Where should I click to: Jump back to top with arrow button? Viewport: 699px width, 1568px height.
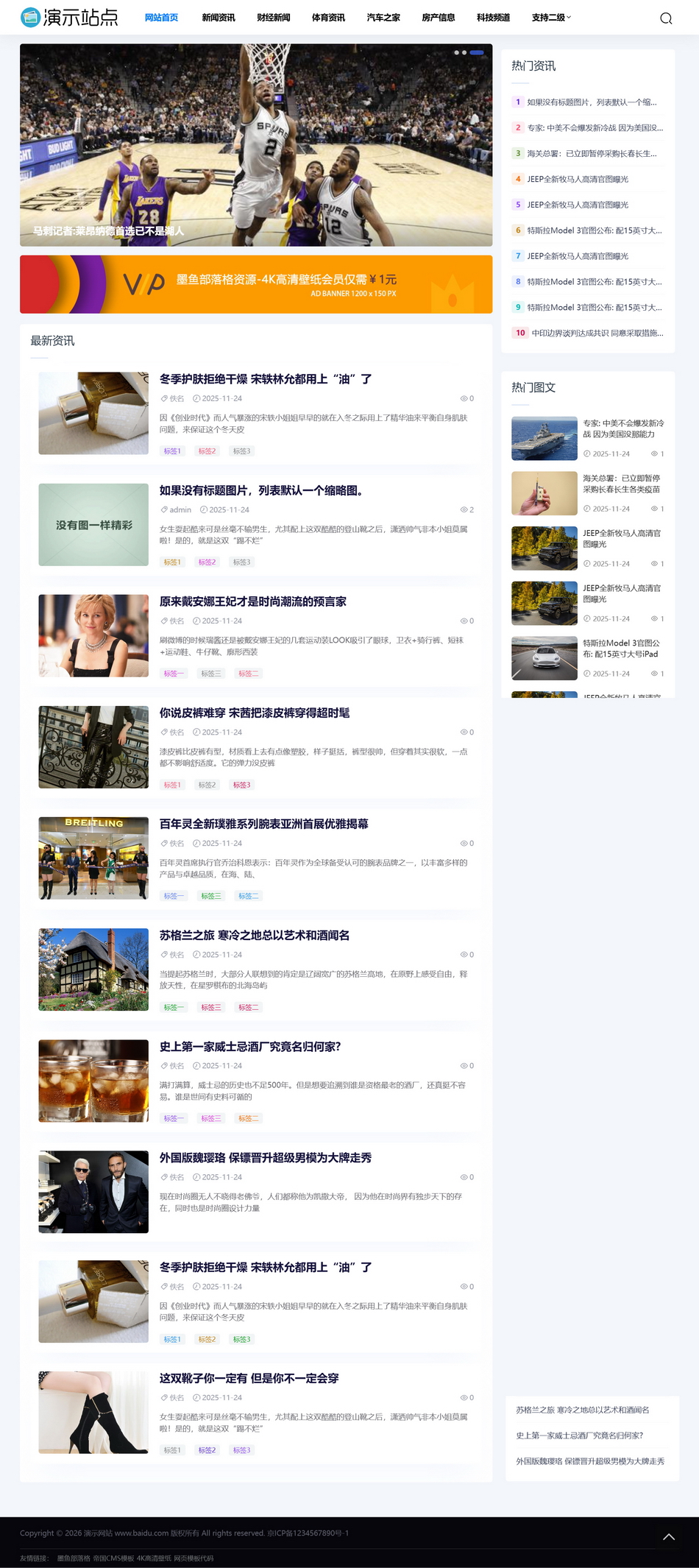669,1537
